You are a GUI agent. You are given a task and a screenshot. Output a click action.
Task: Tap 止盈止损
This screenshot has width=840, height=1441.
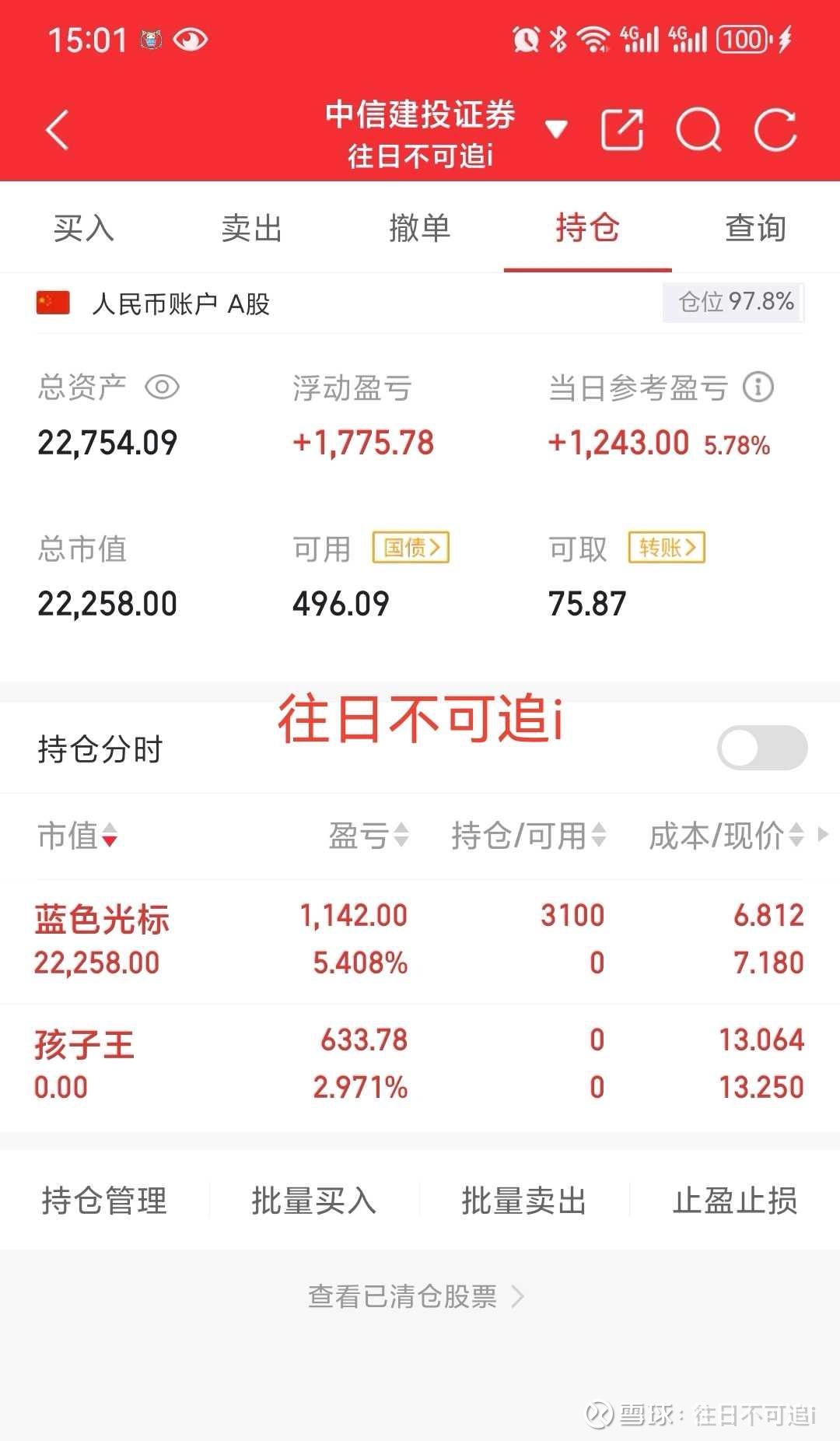[x=735, y=1200]
